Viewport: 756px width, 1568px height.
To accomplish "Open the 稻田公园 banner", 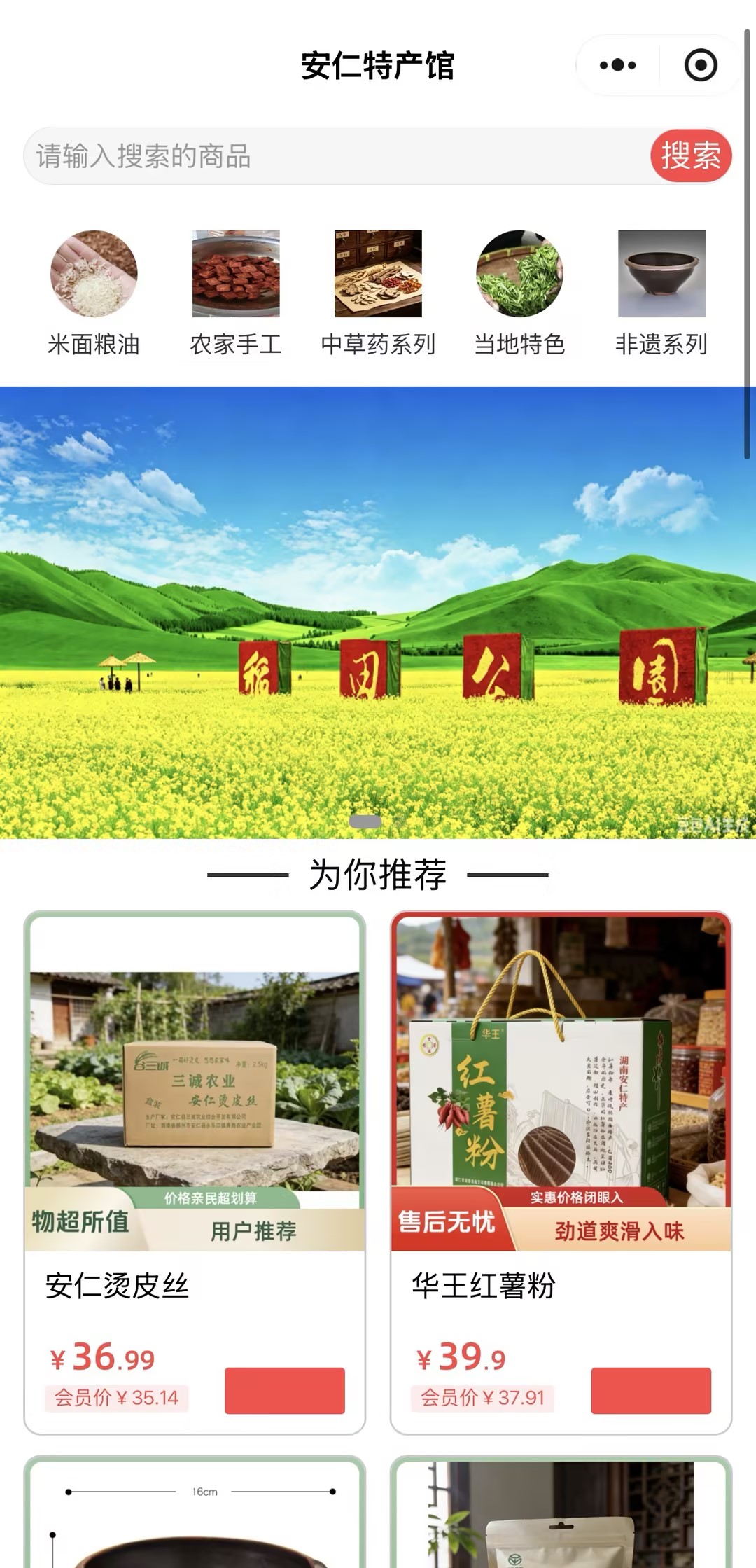I will pyautogui.click(x=378, y=612).
